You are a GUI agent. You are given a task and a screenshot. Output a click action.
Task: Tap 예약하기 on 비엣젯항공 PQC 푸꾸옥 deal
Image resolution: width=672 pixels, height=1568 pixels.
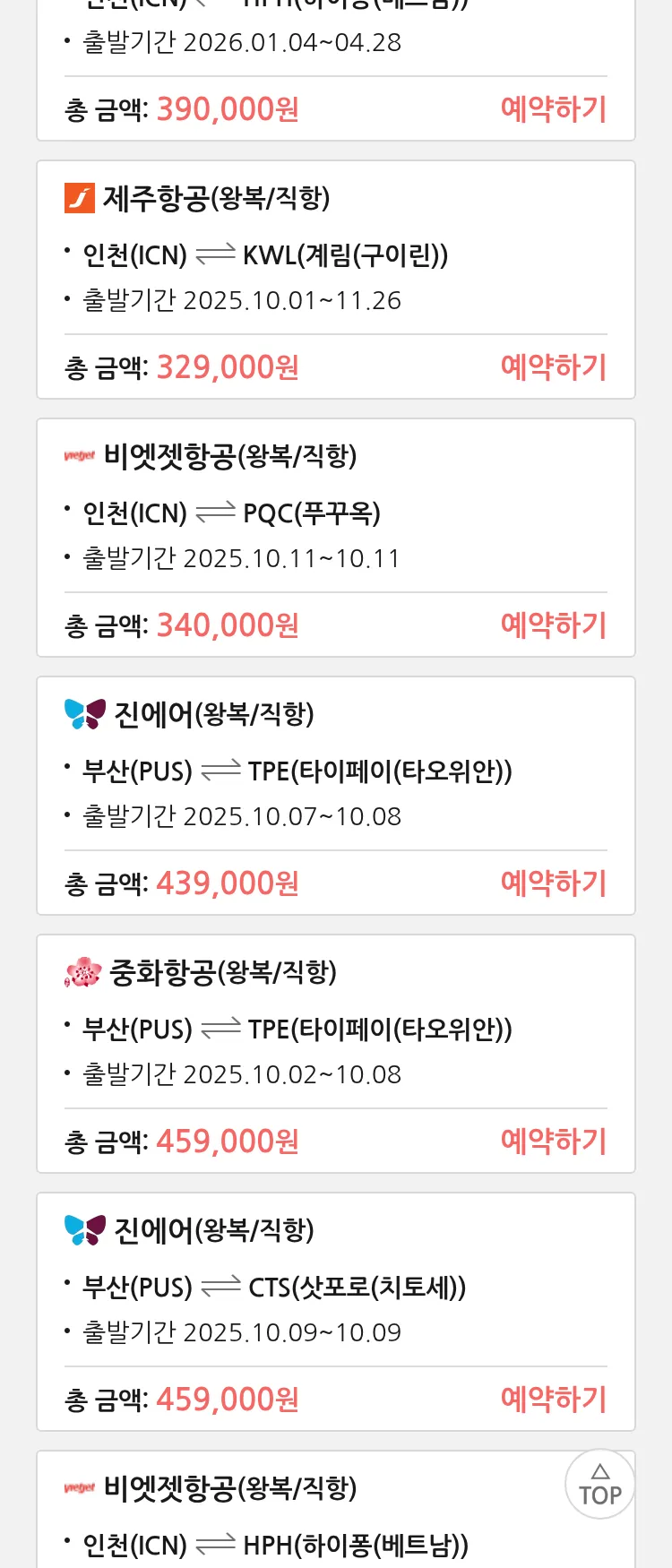pos(553,625)
